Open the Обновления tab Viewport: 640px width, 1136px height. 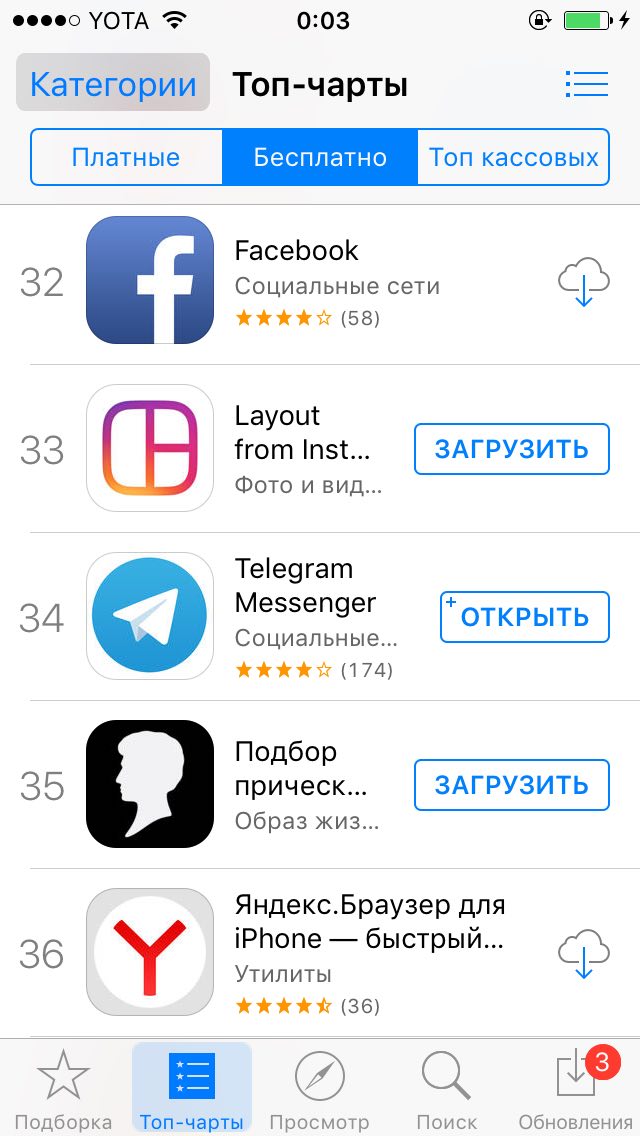[x=576, y=1088]
